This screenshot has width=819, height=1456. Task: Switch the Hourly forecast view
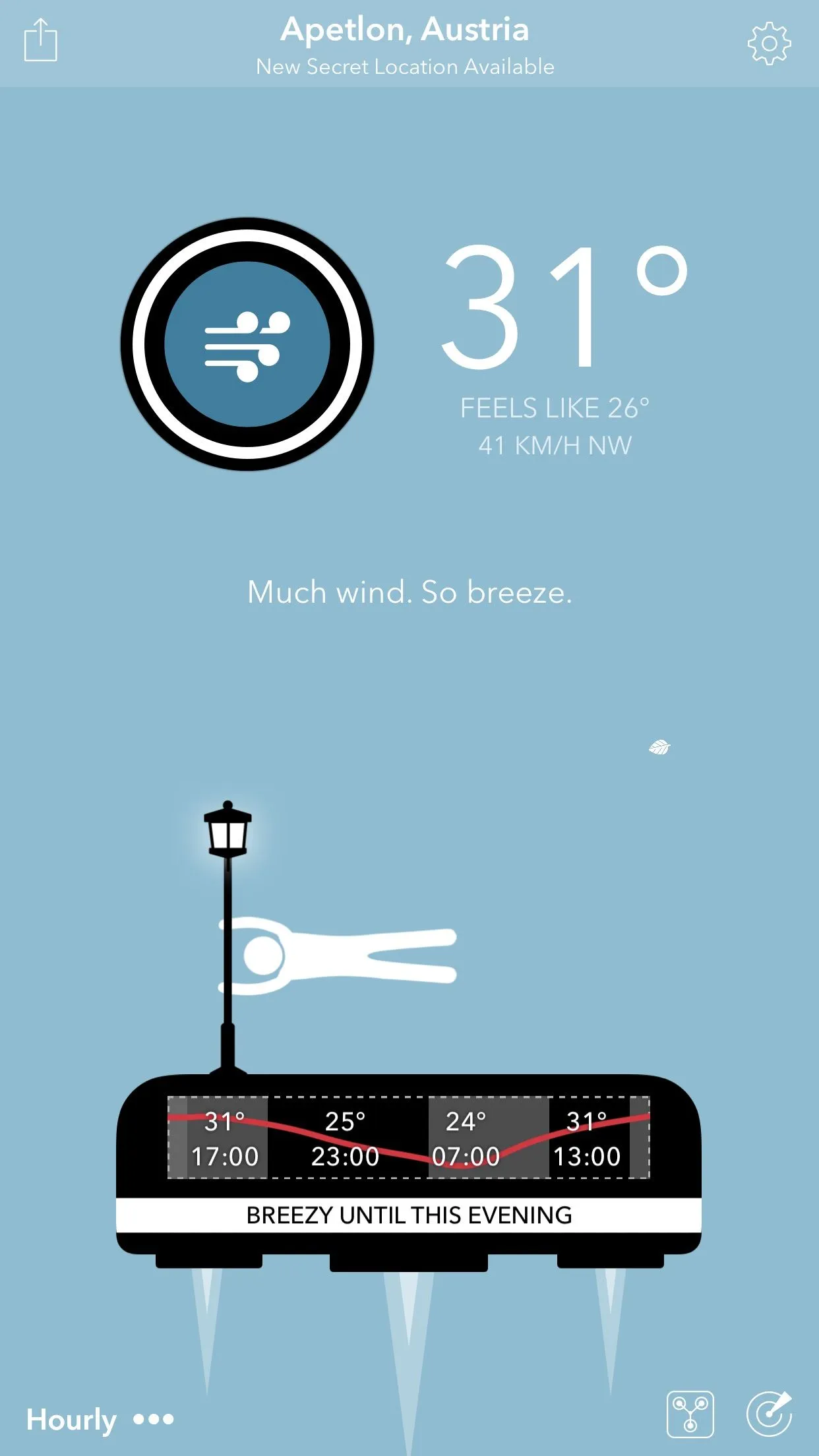coord(99,1419)
